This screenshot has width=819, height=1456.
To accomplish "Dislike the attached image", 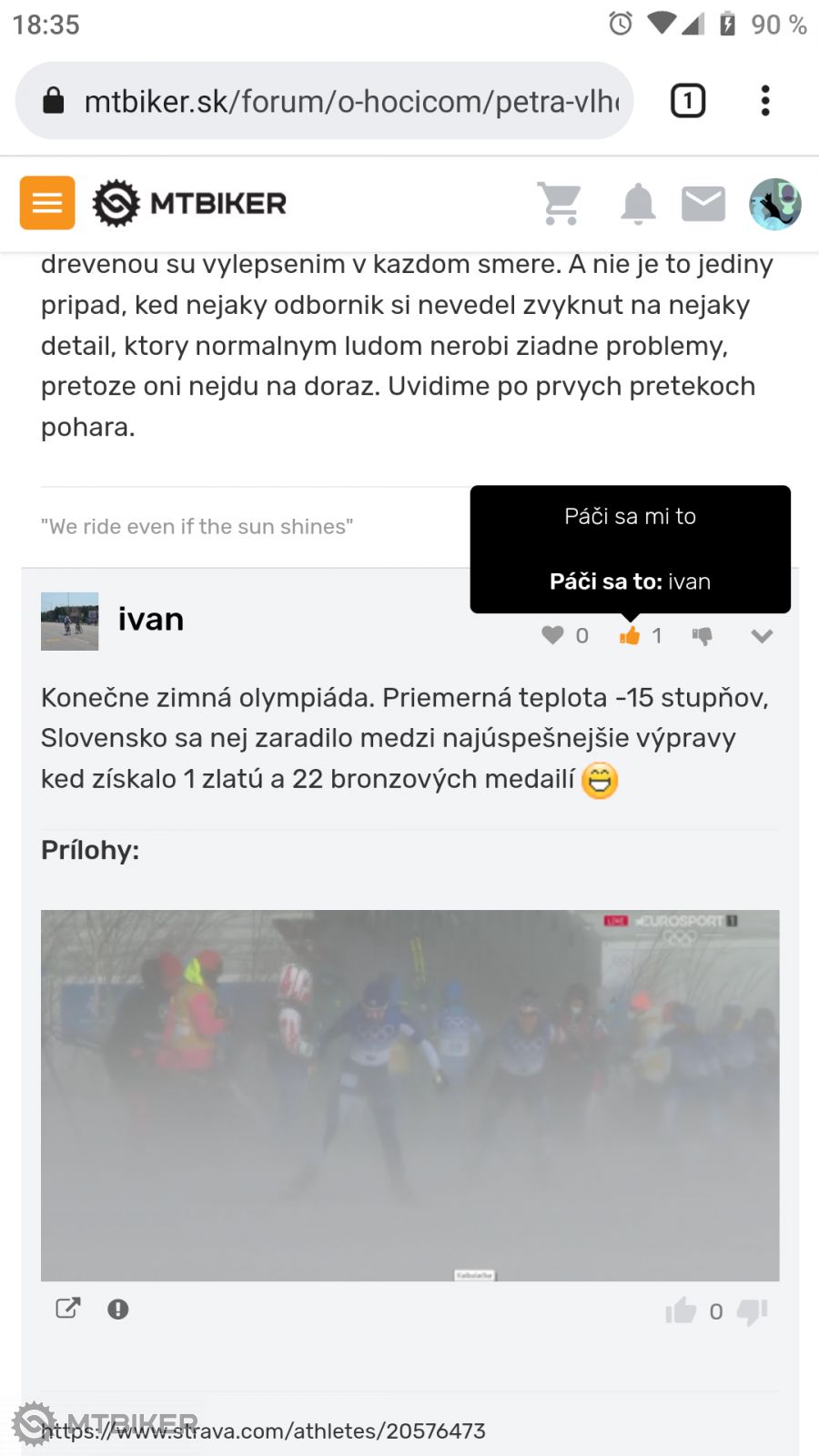I will [753, 1310].
